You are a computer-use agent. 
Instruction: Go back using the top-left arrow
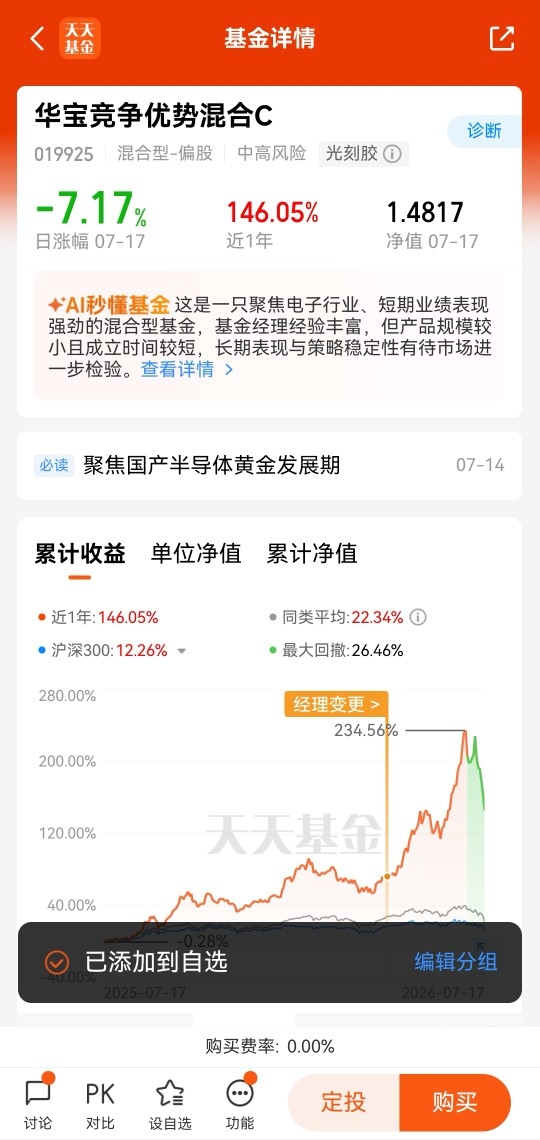click(x=38, y=39)
